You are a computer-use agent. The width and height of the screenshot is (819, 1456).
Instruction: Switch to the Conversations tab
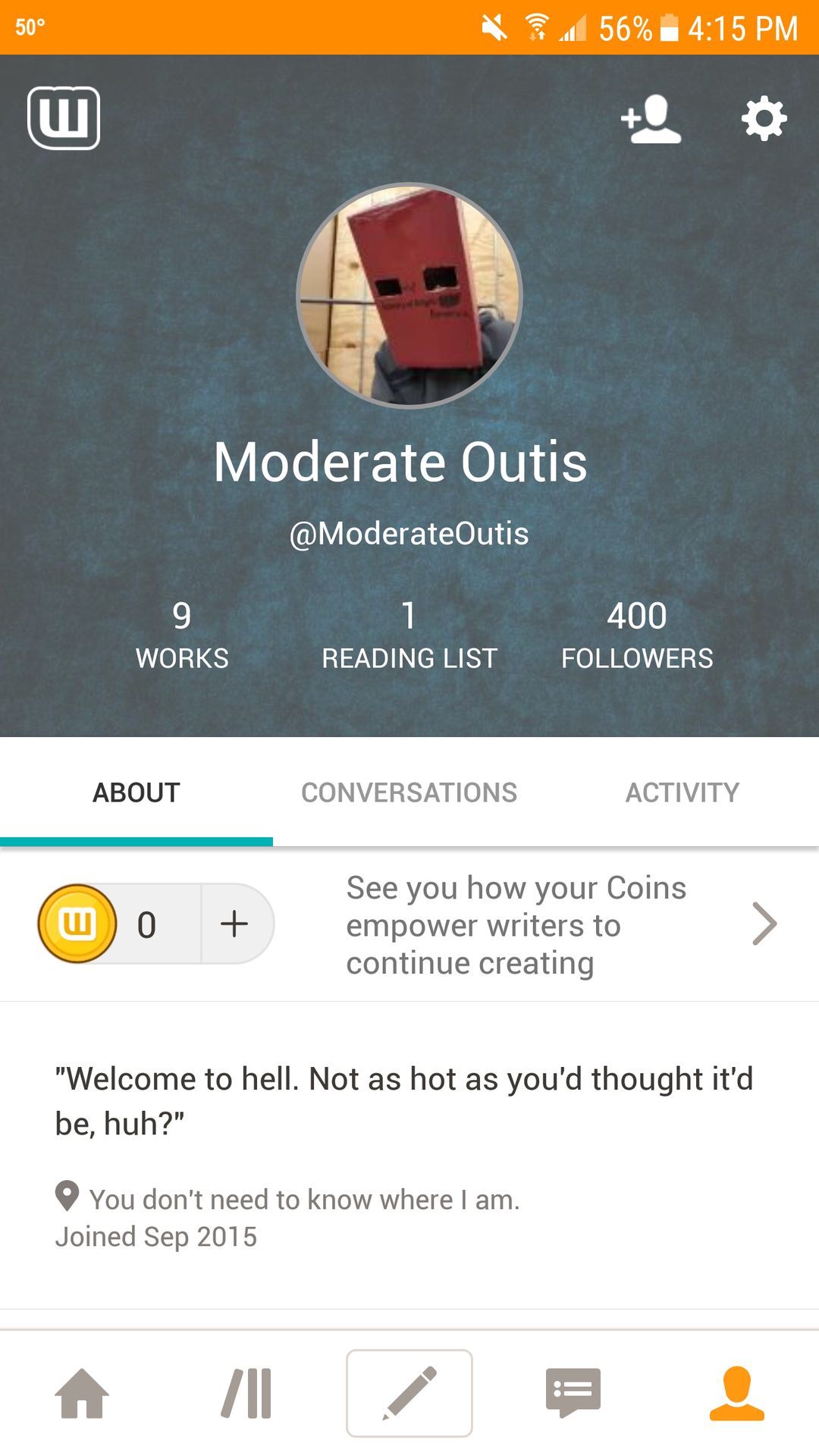point(409,792)
